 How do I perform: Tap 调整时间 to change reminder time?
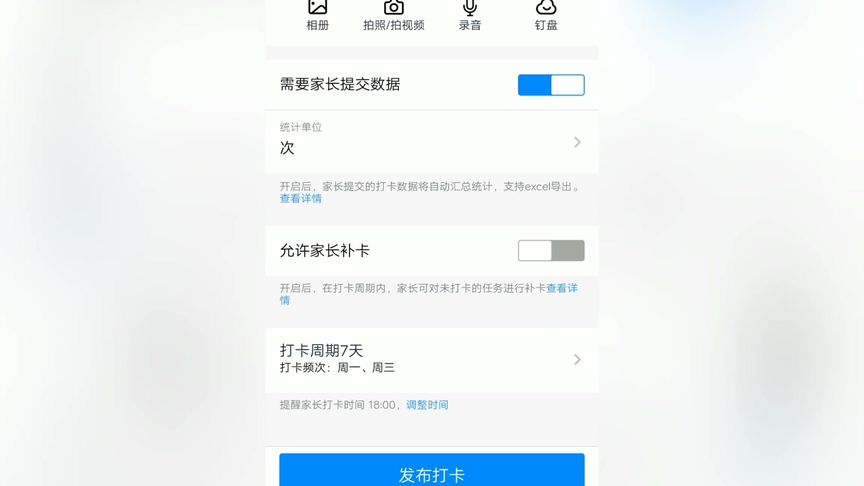[x=427, y=405]
